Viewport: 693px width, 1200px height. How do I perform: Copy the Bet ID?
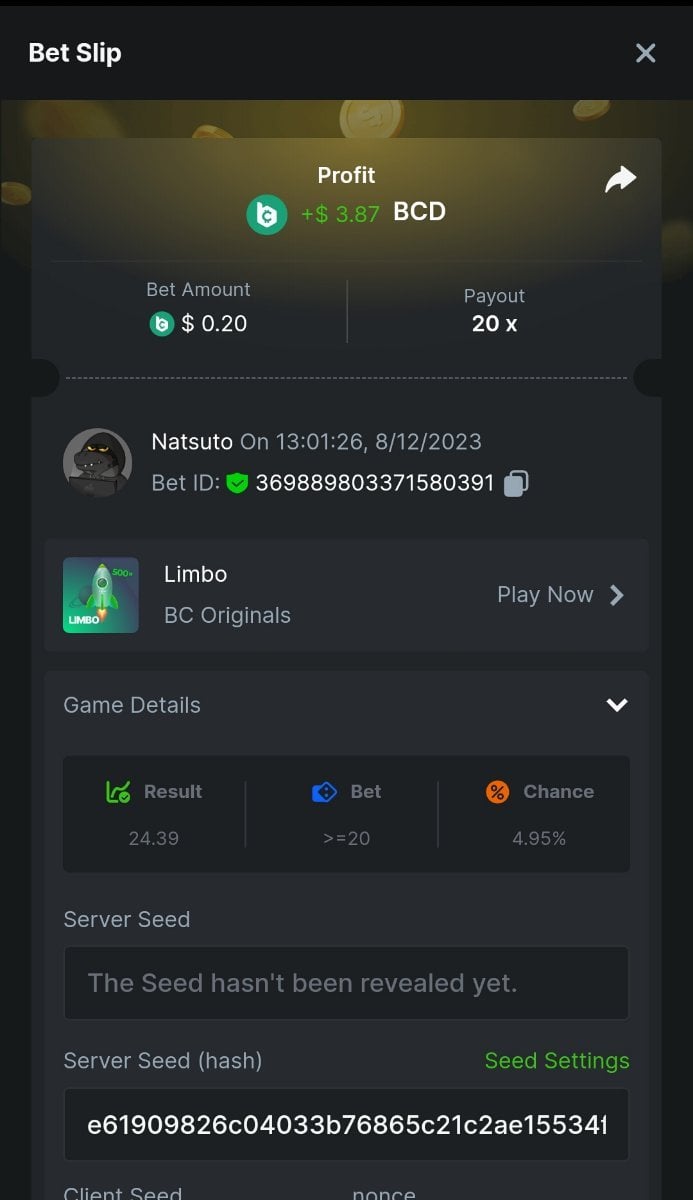point(516,484)
